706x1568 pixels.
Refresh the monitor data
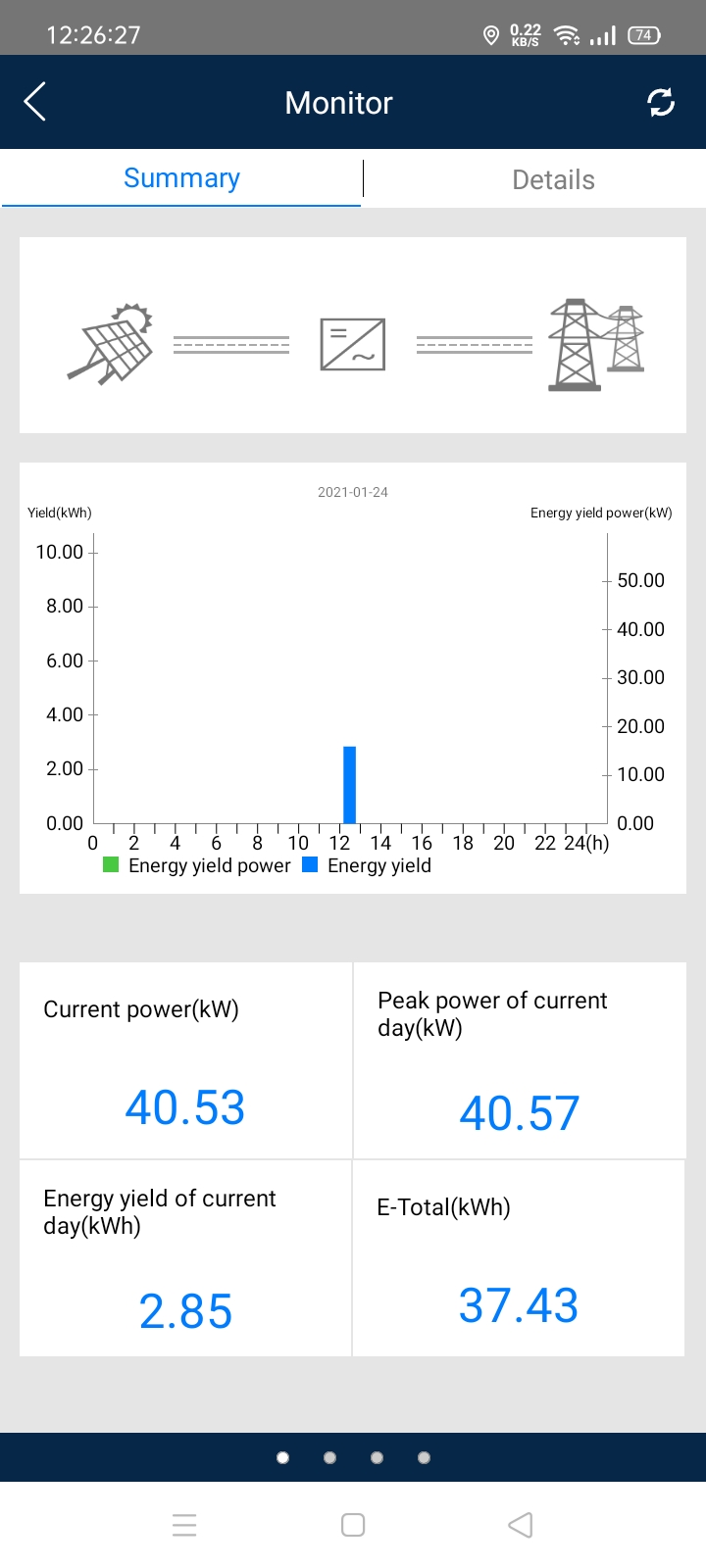click(661, 102)
